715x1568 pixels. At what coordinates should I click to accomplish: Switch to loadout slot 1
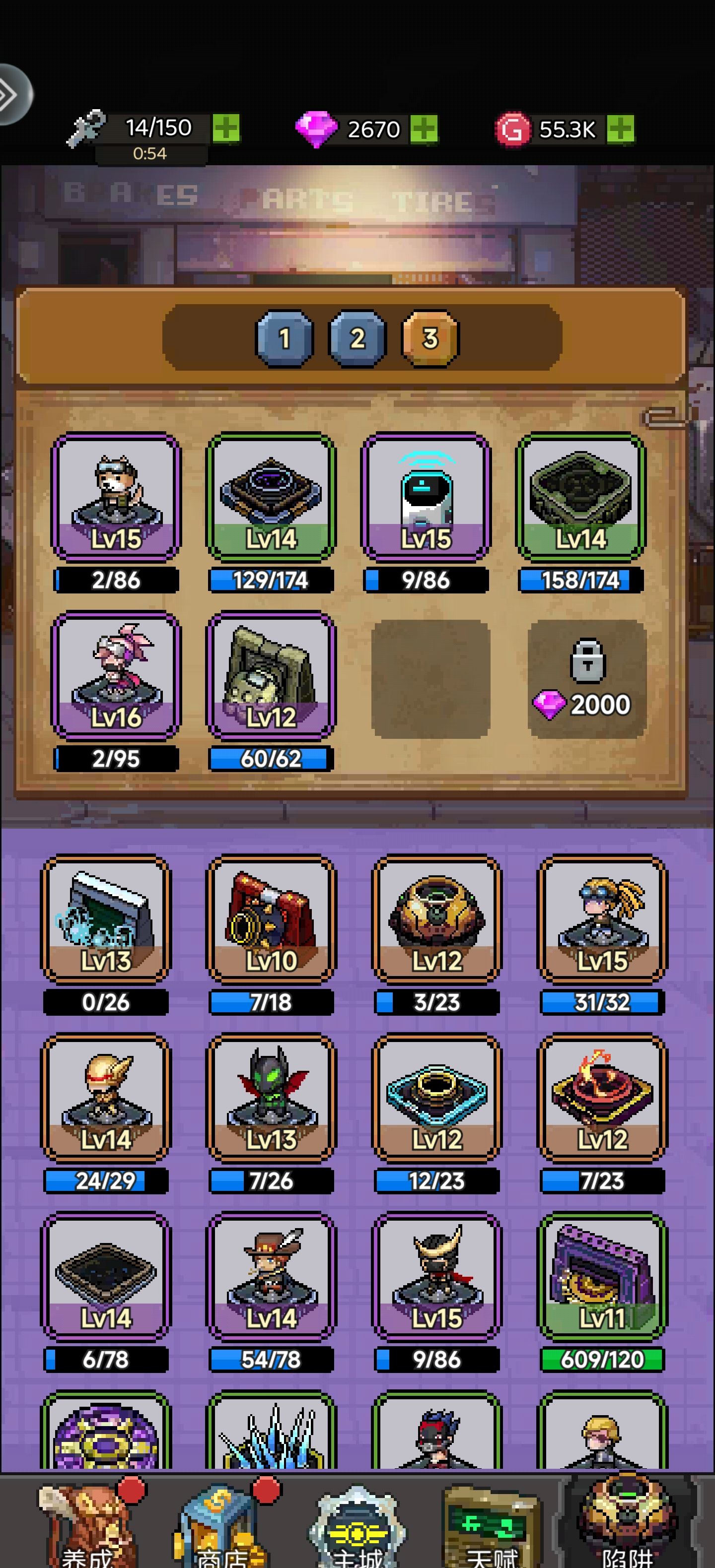pyautogui.click(x=284, y=338)
